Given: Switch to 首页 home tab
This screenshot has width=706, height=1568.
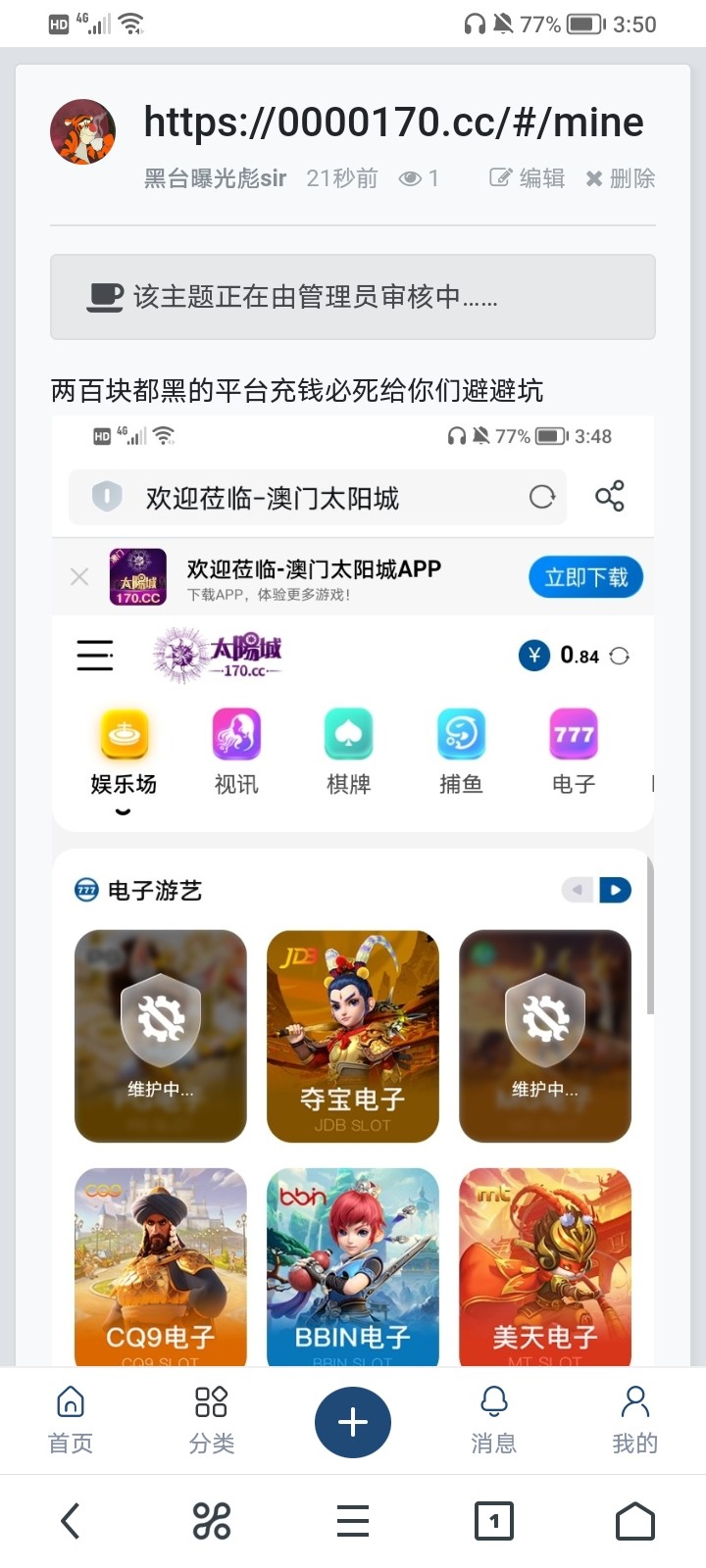Looking at the screenshot, I should coord(70,1403).
